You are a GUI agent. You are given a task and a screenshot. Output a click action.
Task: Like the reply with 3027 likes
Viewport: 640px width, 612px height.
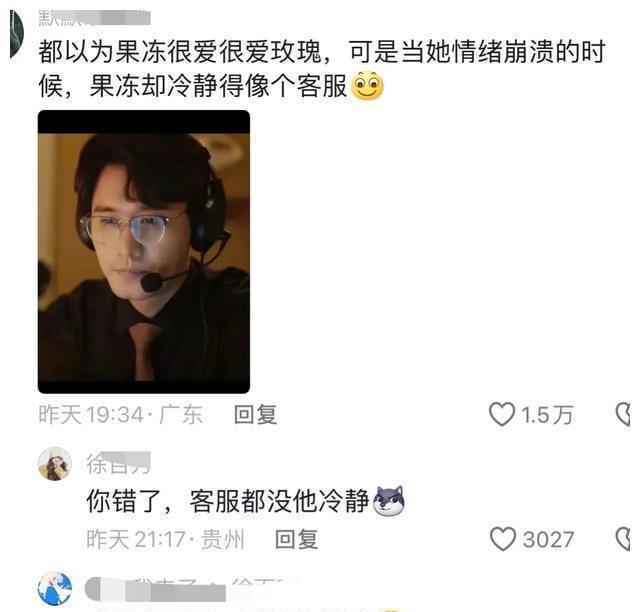[503, 540]
